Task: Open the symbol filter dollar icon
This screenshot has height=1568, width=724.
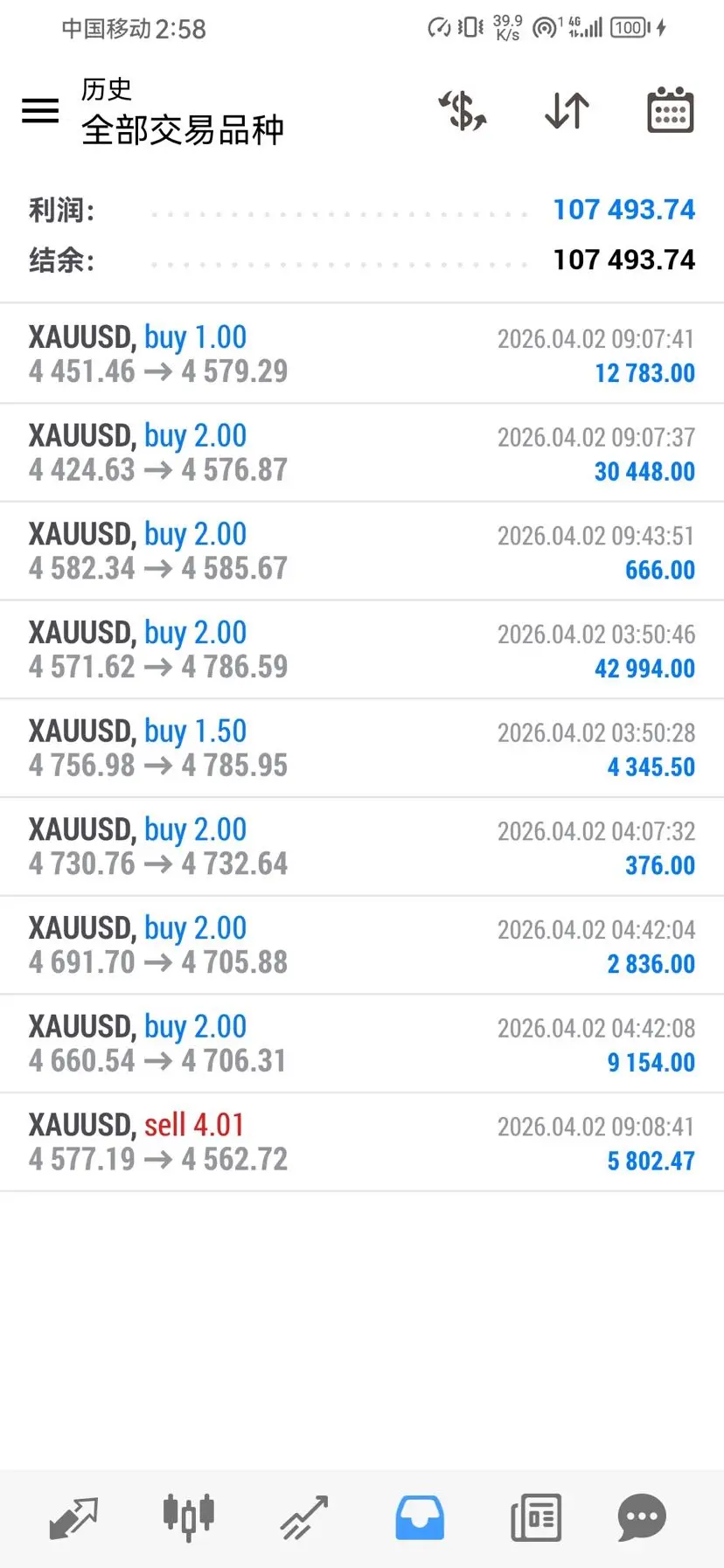Action: click(463, 111)
